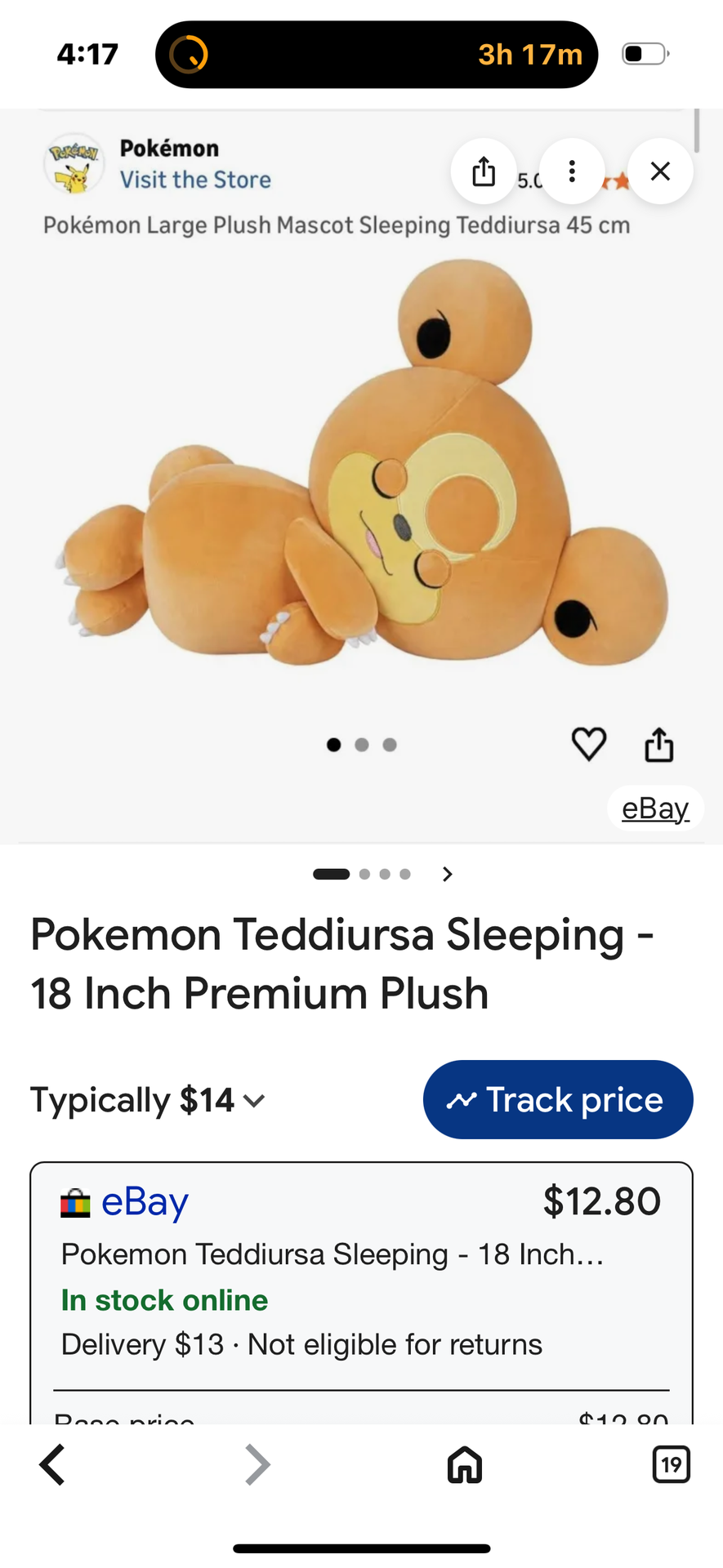Viewport: 723px width, 1568px height.
Task: Save the Teddiursa plush with the heart
Action: (588, 744)
